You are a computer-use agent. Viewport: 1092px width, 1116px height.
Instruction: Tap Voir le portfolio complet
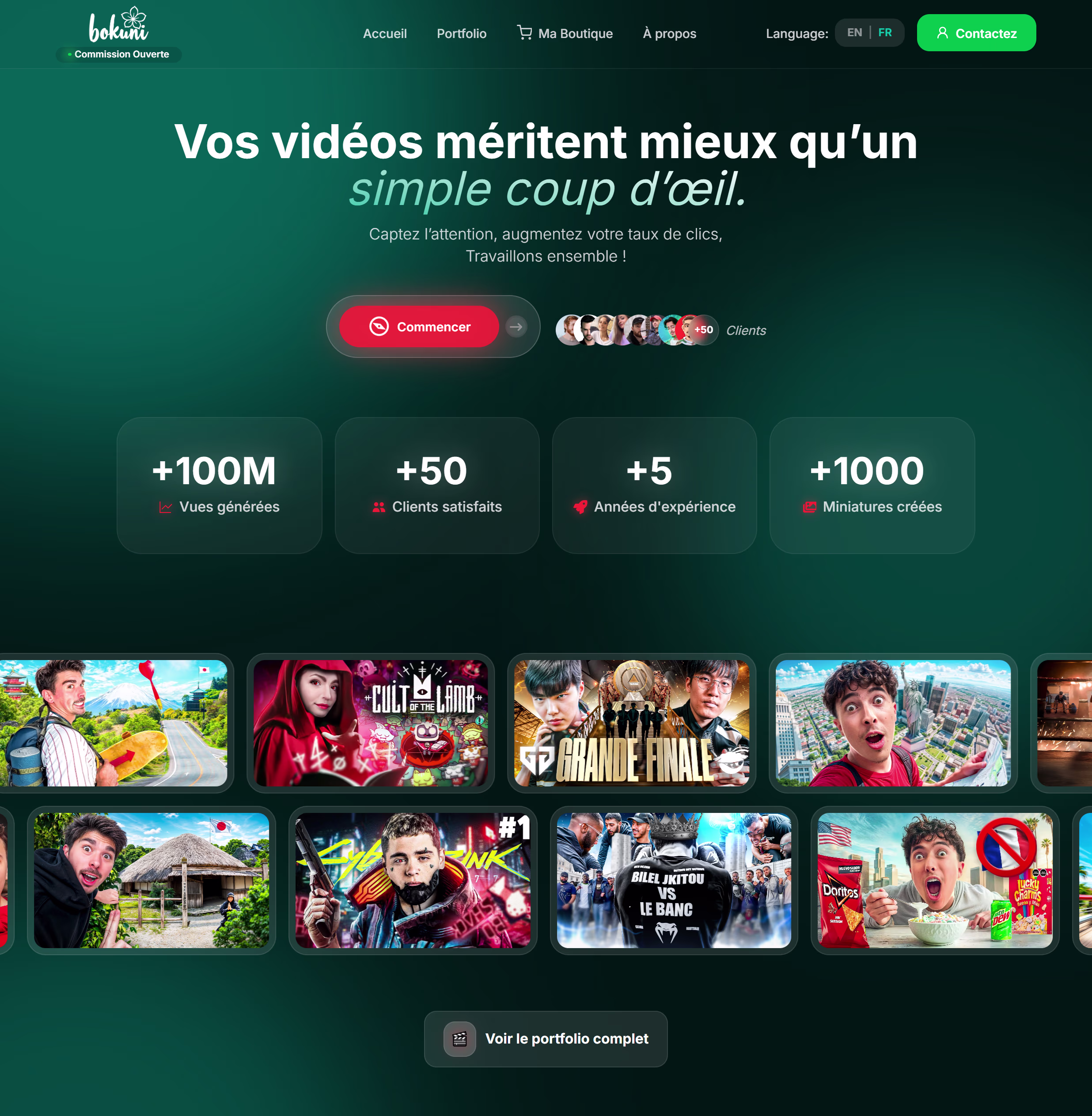(546, 1039)
